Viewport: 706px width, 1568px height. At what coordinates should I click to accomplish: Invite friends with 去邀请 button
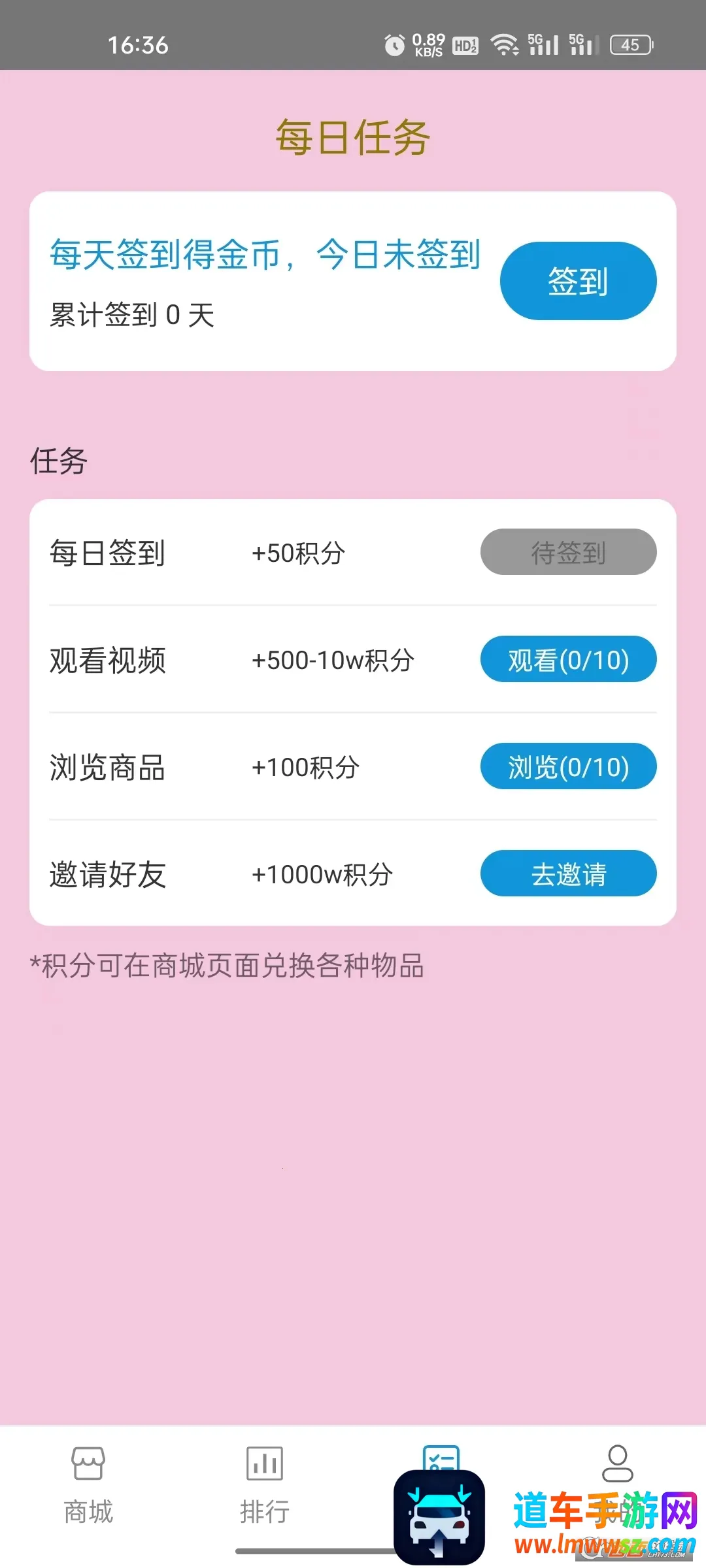tap(568, 874)
